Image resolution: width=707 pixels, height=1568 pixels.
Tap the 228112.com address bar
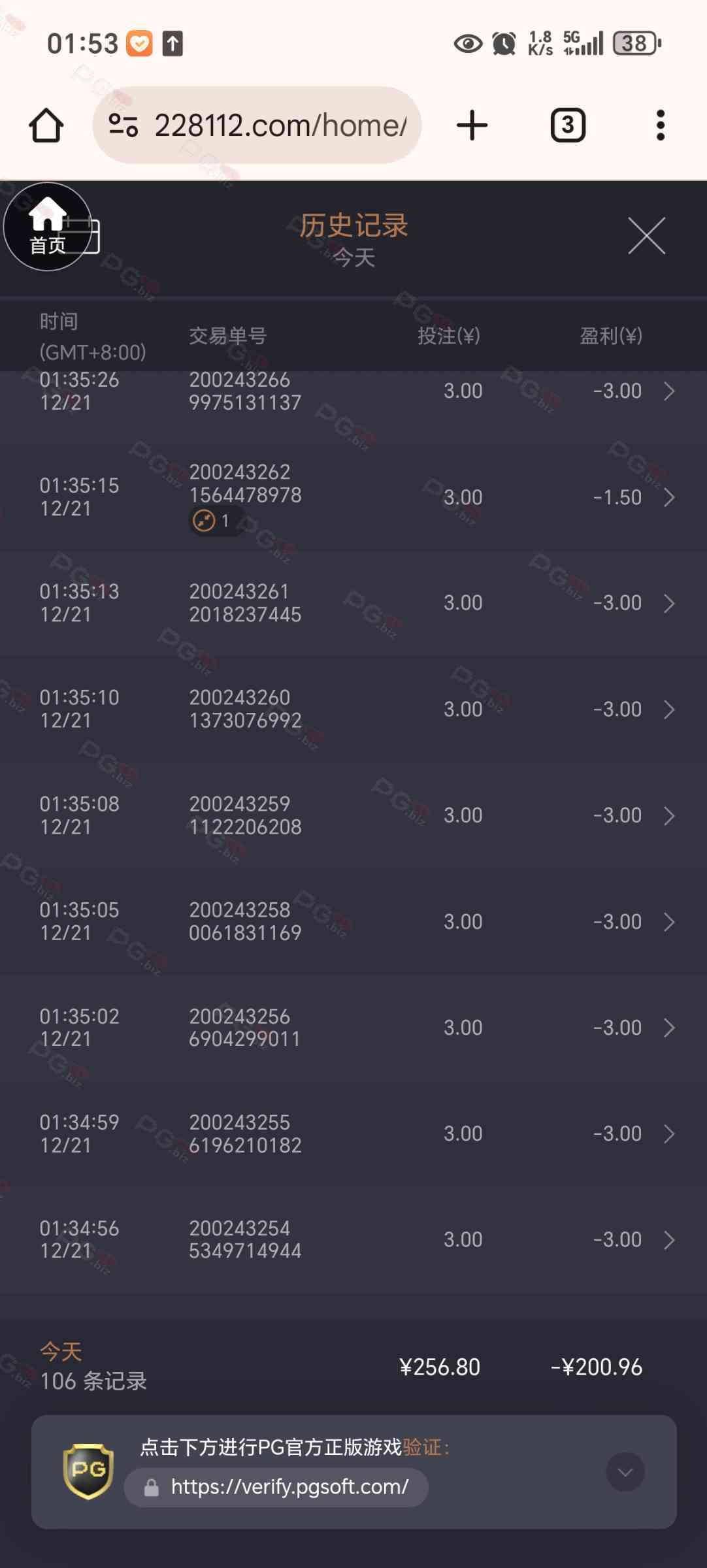257,125
